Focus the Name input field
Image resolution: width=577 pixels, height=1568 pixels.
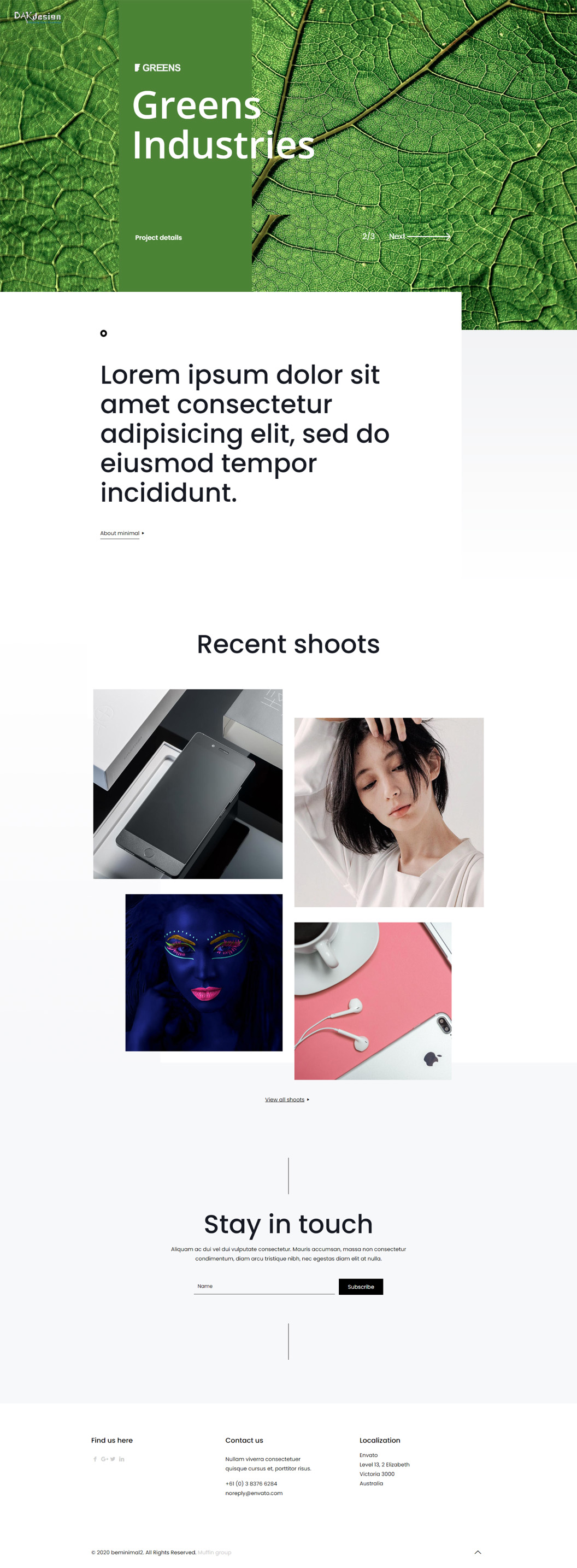(x=263, y=1286)
